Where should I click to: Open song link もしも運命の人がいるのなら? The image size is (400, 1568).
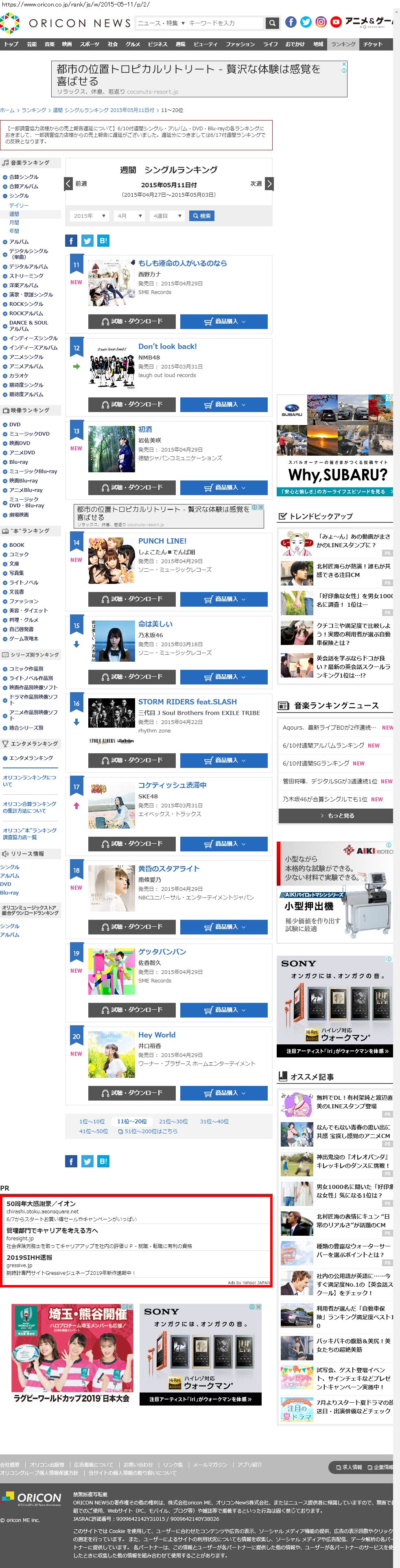(x=182, y=263)
